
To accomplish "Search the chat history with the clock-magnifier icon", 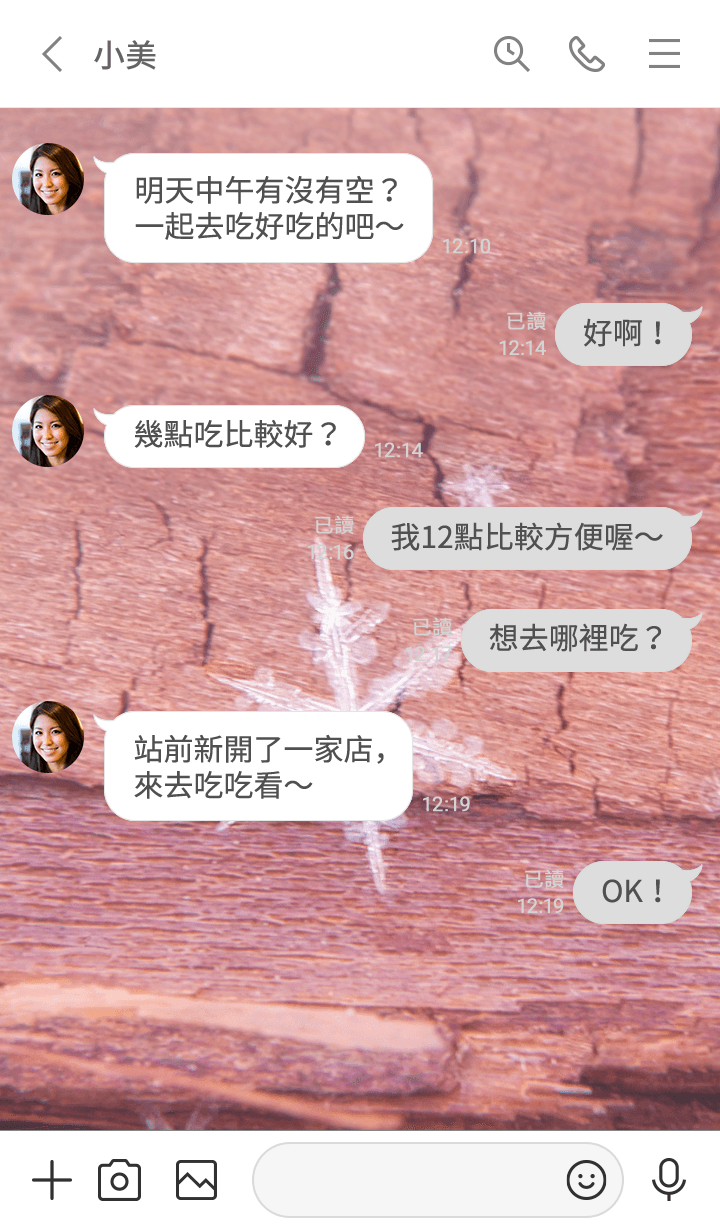I will pyautogui.click(x=511, y=54).
